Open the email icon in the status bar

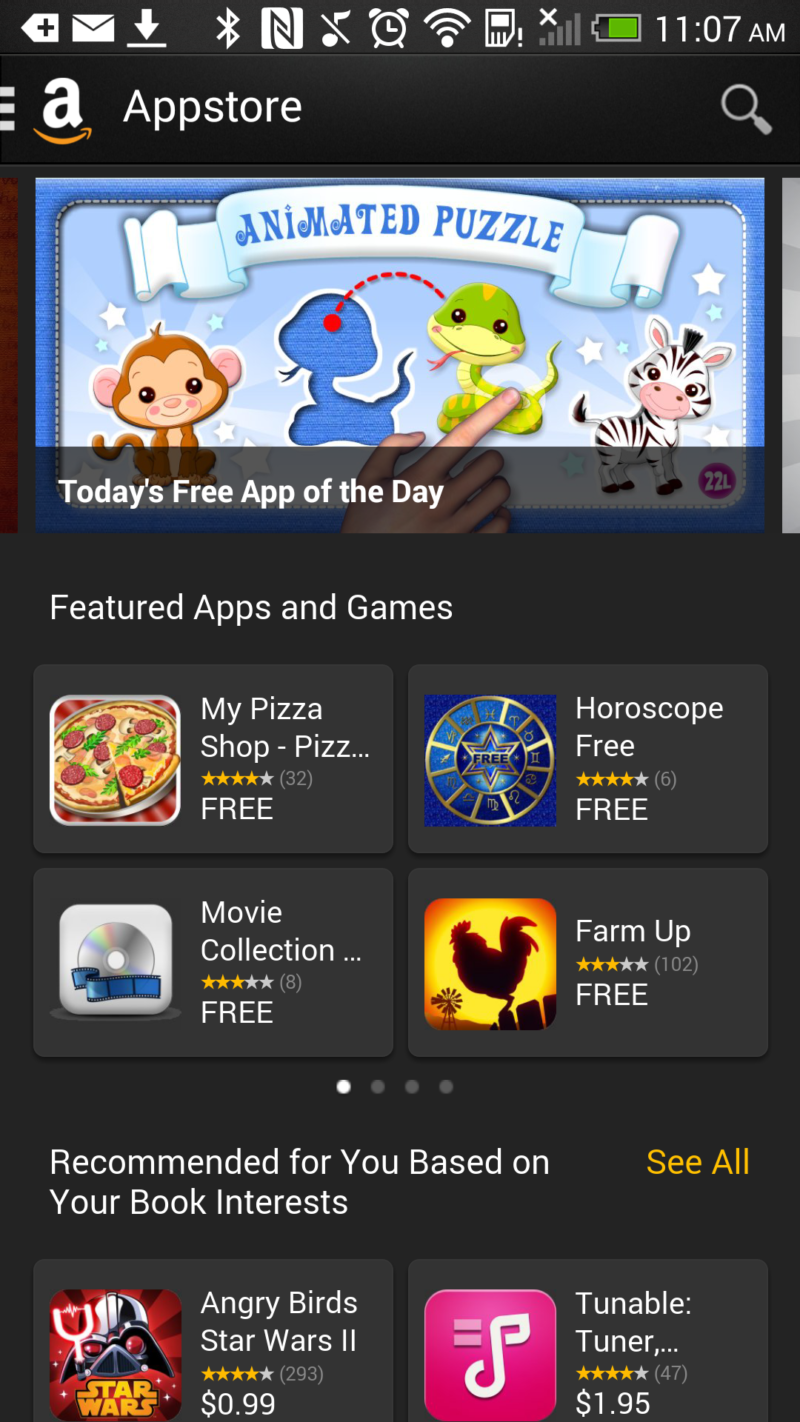(93, 27)
